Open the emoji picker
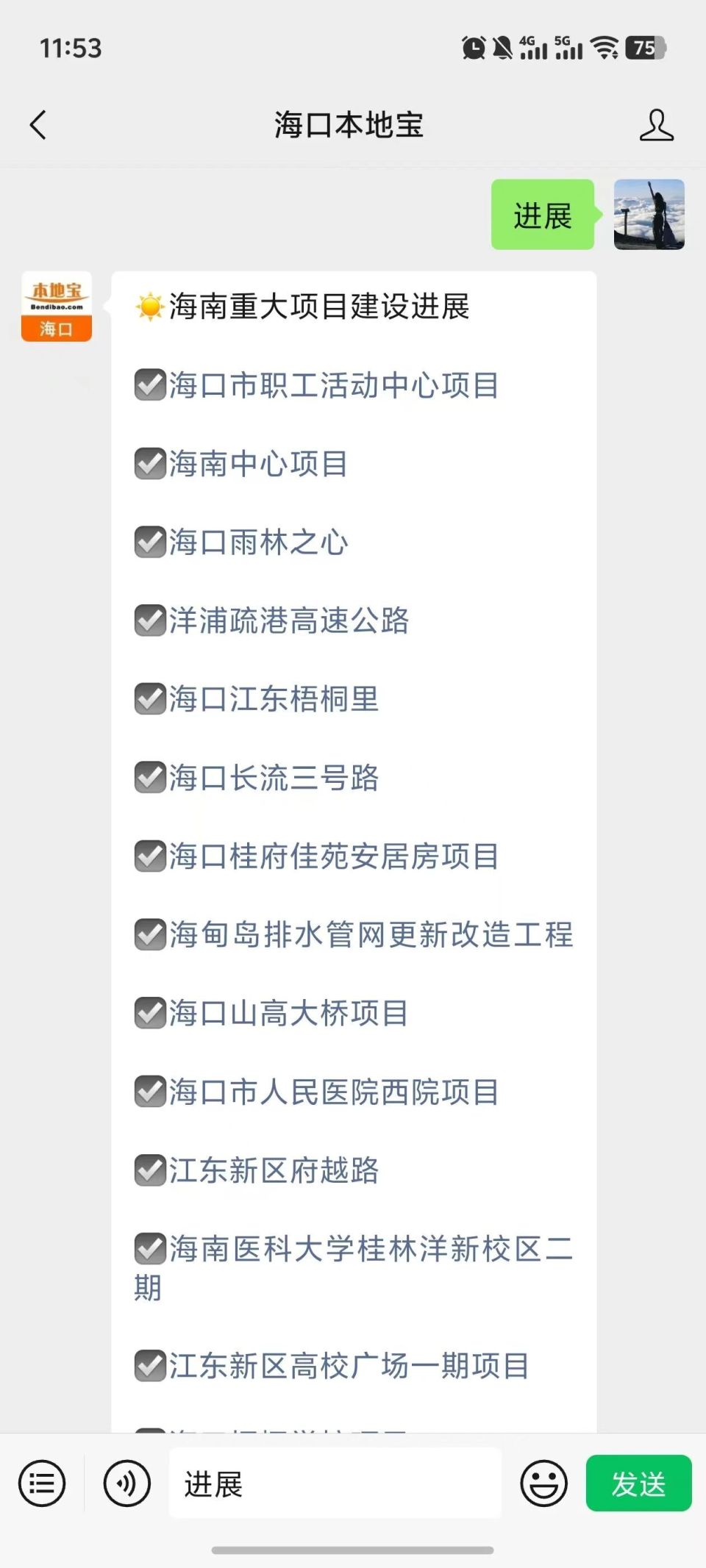Image resolution: width=706 pixels, height=1568 pixels. pyautogui.click(x=543, y=1483)
